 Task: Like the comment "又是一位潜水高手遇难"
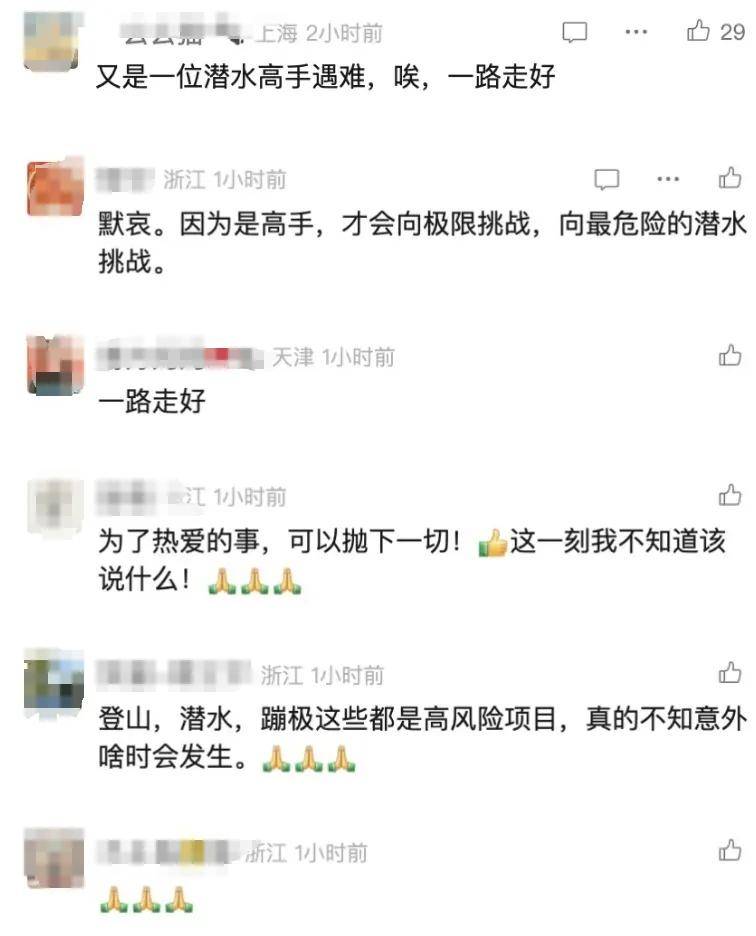(x=699, y=32)
